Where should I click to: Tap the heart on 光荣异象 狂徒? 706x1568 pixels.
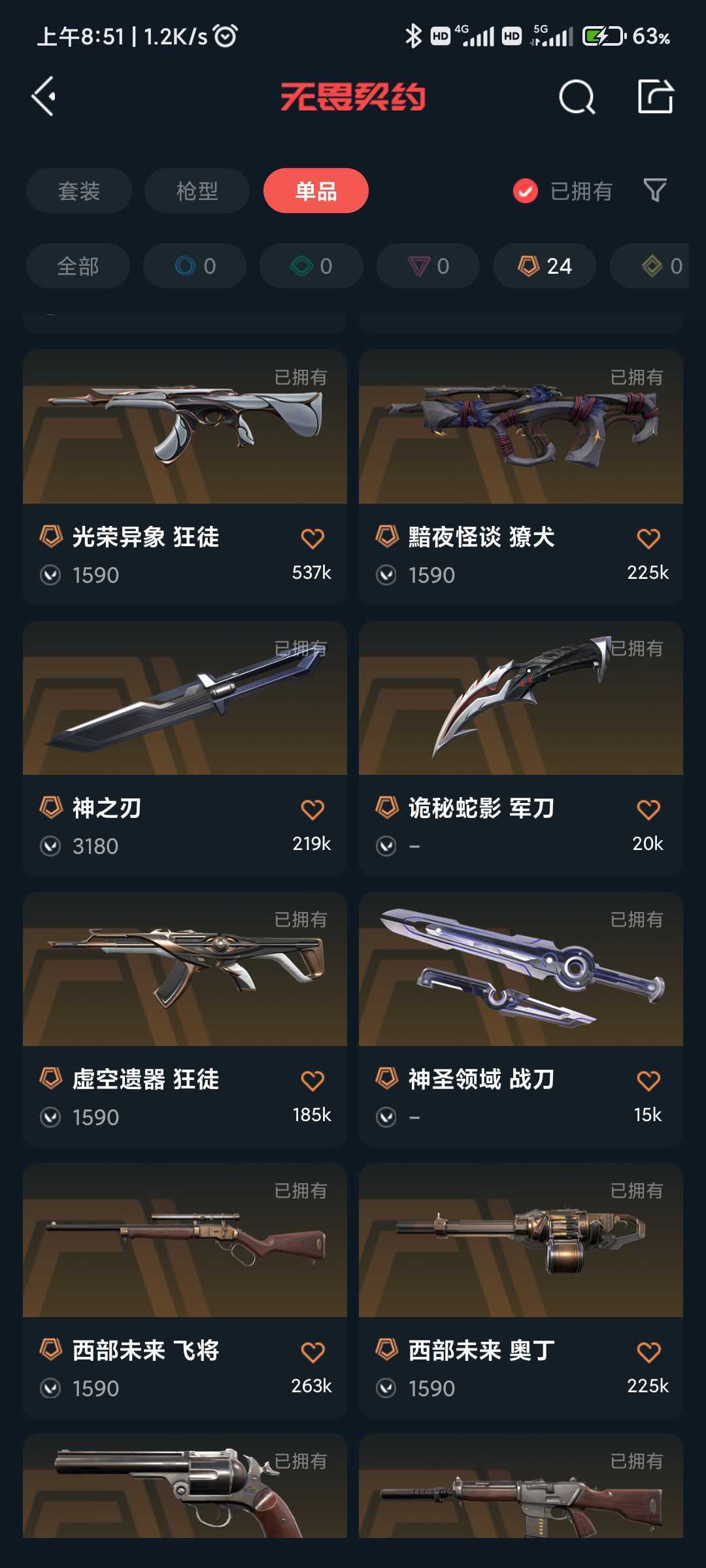(312, 539)
